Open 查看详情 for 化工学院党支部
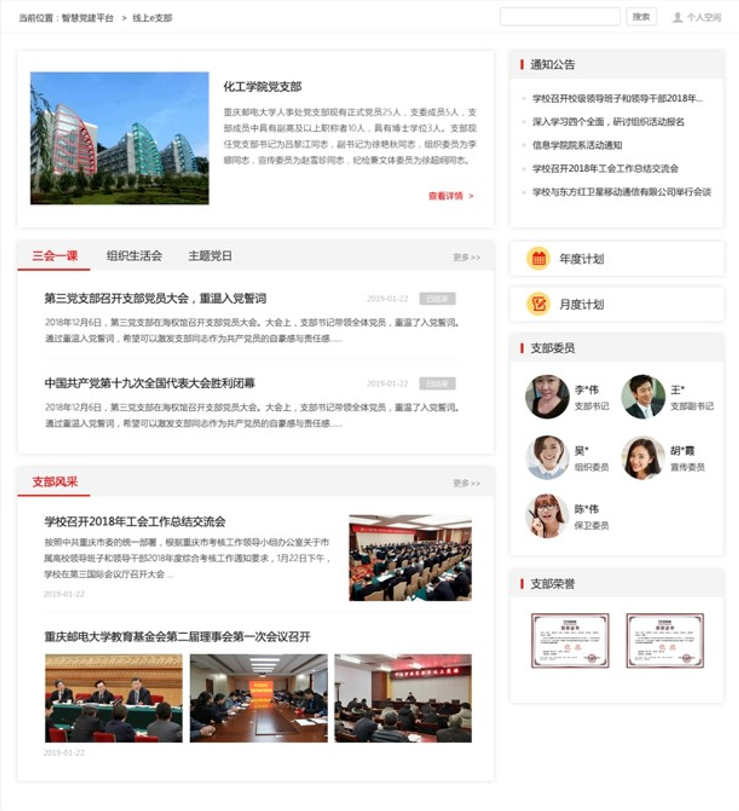The height and width of the screenshot is (811, 739). tap(451, 196)
